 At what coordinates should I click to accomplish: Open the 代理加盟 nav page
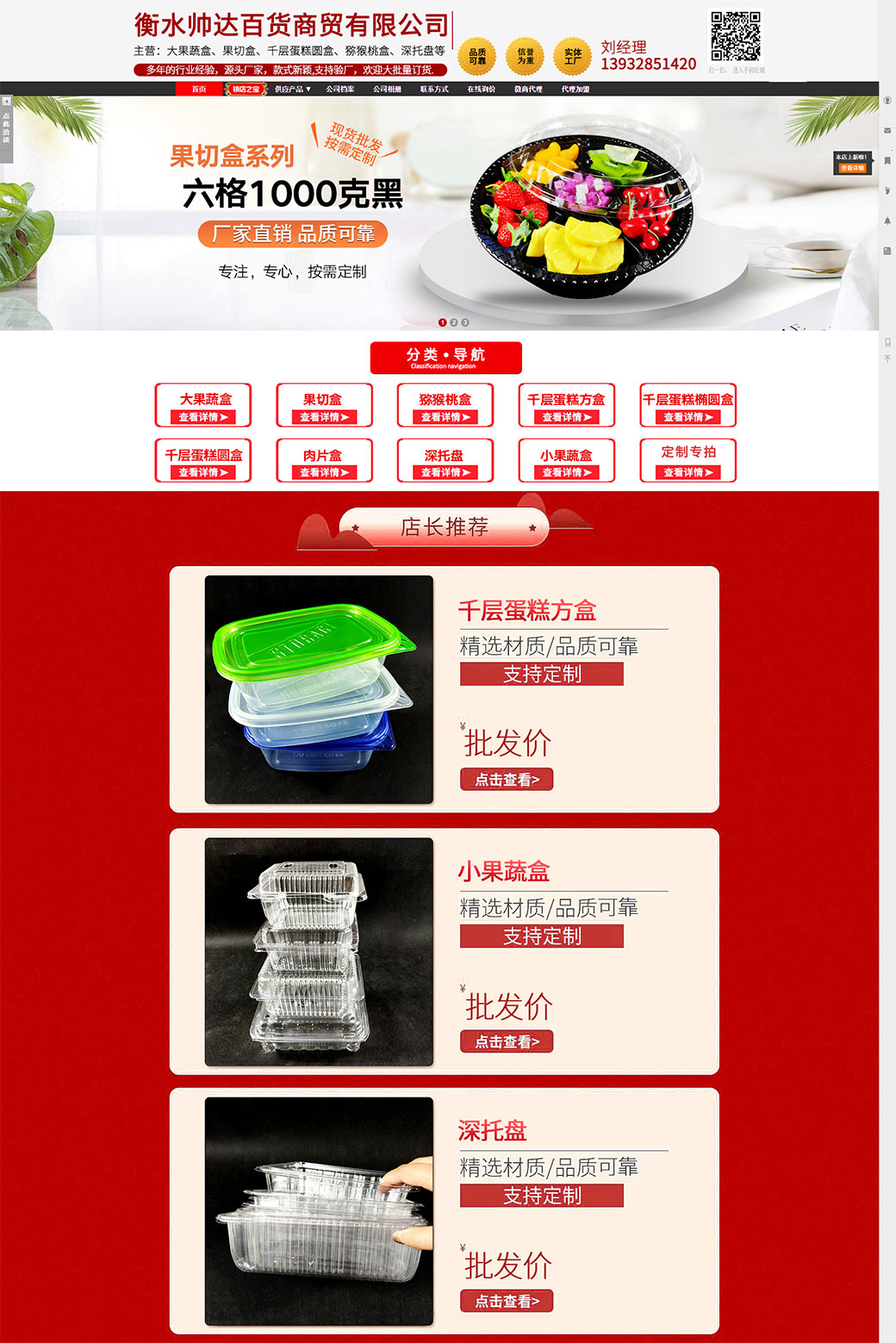(x=576, y=90)
